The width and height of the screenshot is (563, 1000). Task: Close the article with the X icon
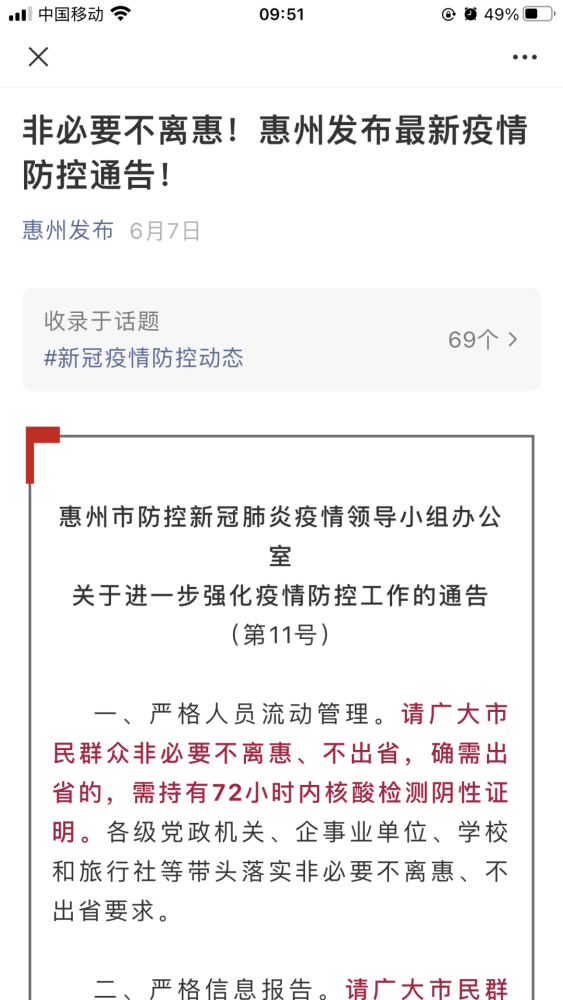coord(38,57)
